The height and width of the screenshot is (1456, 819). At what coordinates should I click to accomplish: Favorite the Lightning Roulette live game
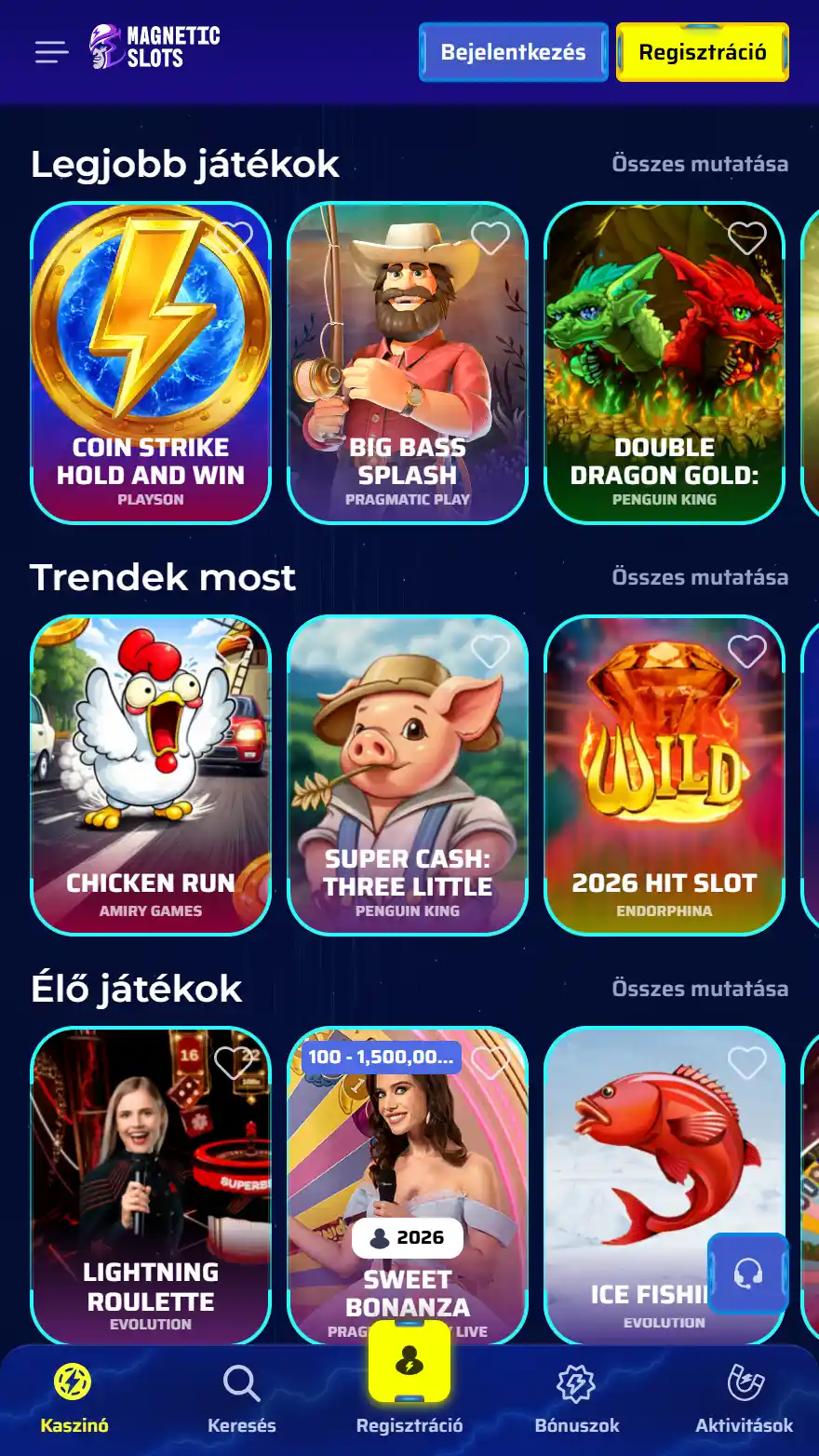coord(234,1062)
